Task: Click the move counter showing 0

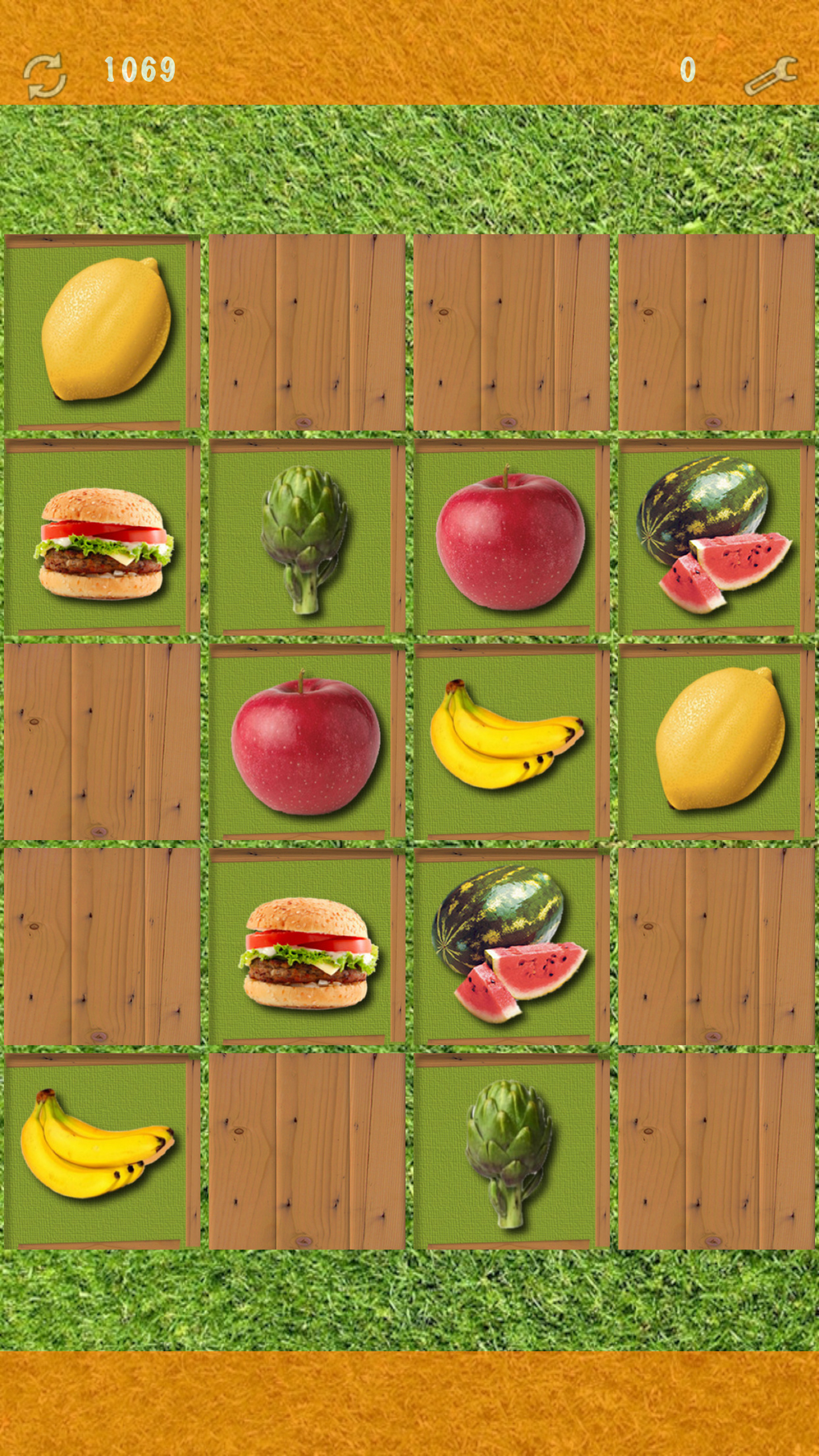Action: click(687, 71)
